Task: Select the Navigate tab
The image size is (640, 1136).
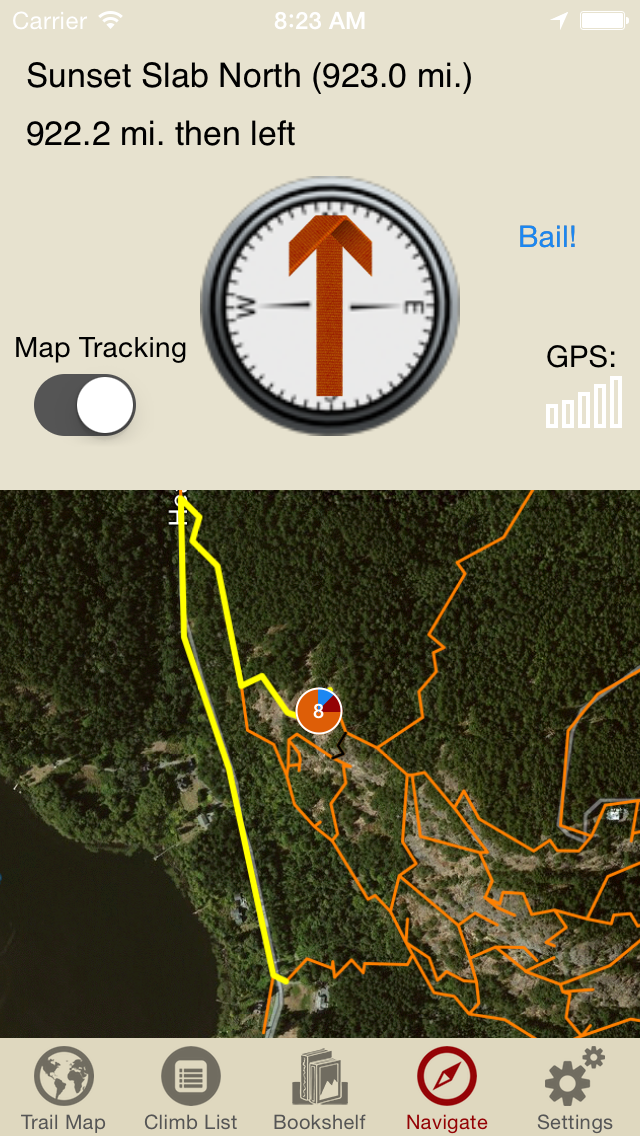Action: point(446,1089)
